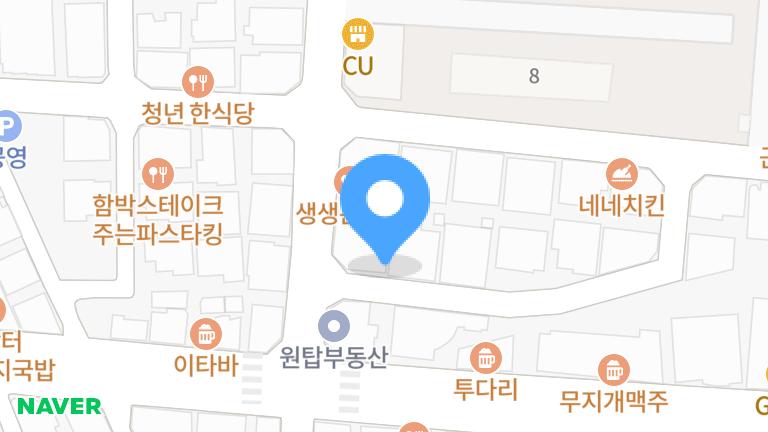Viewport: 768px width, 432px height.
Task: Open the 이타바 bar marker
Action: pyautogui.click(x=205, y=332)
